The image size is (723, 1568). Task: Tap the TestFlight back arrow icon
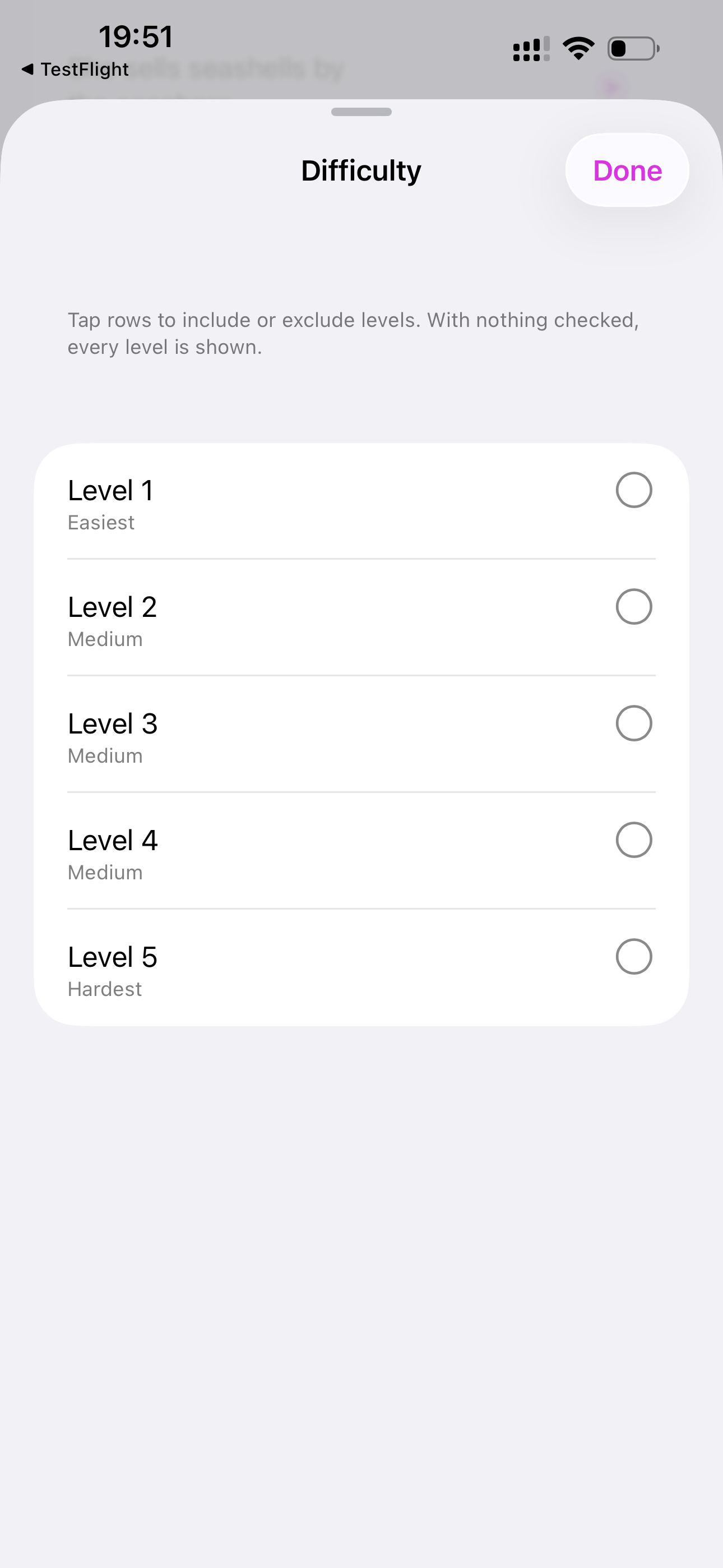coord(29,69)
